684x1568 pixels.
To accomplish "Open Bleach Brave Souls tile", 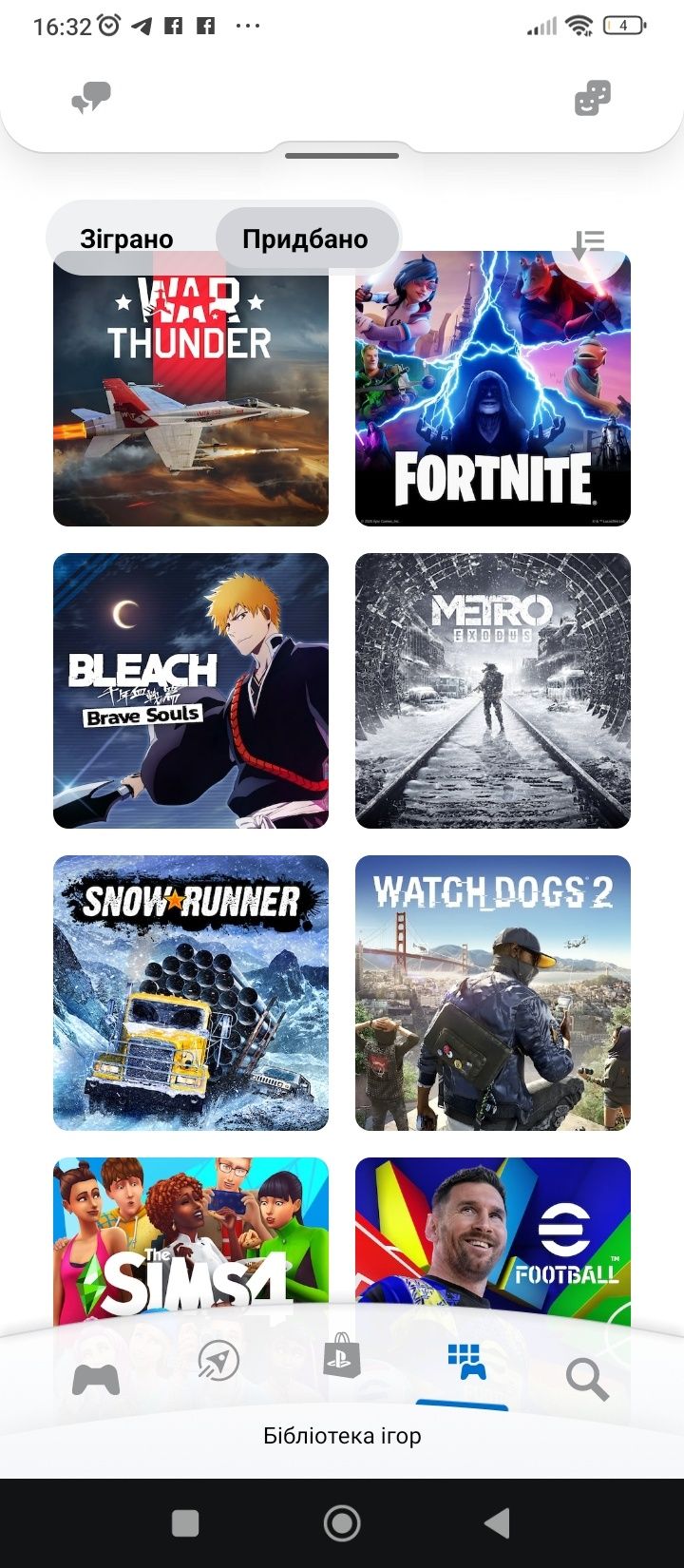I will [190, 691].
